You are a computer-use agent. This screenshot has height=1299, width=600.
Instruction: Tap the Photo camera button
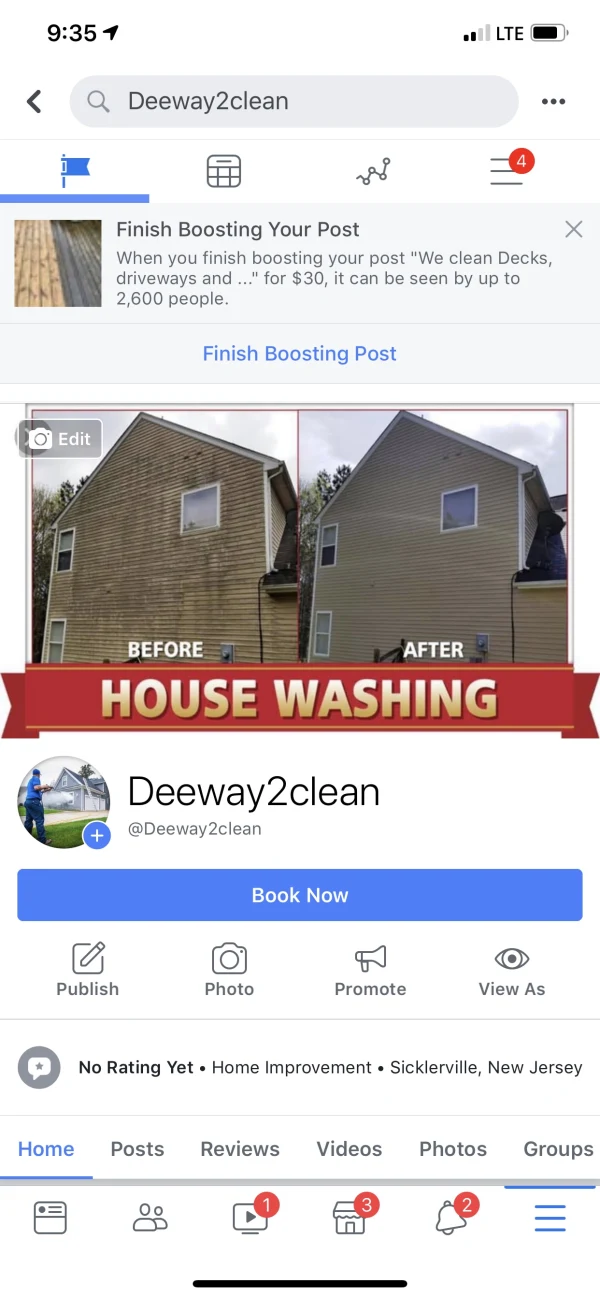point(229,970)
